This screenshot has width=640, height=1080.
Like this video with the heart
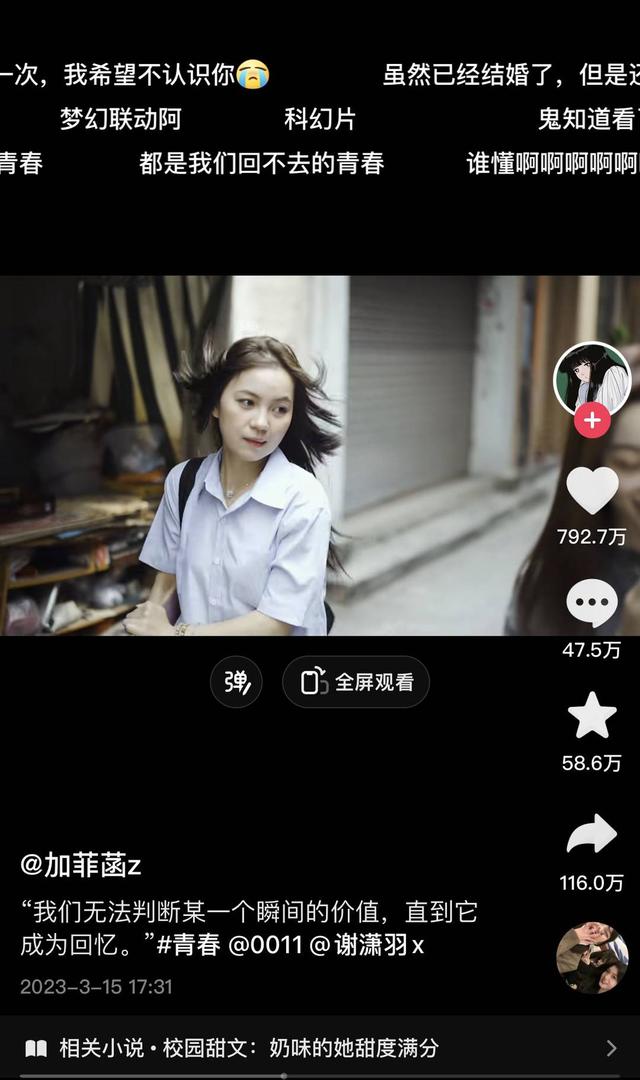pos(592,490)
